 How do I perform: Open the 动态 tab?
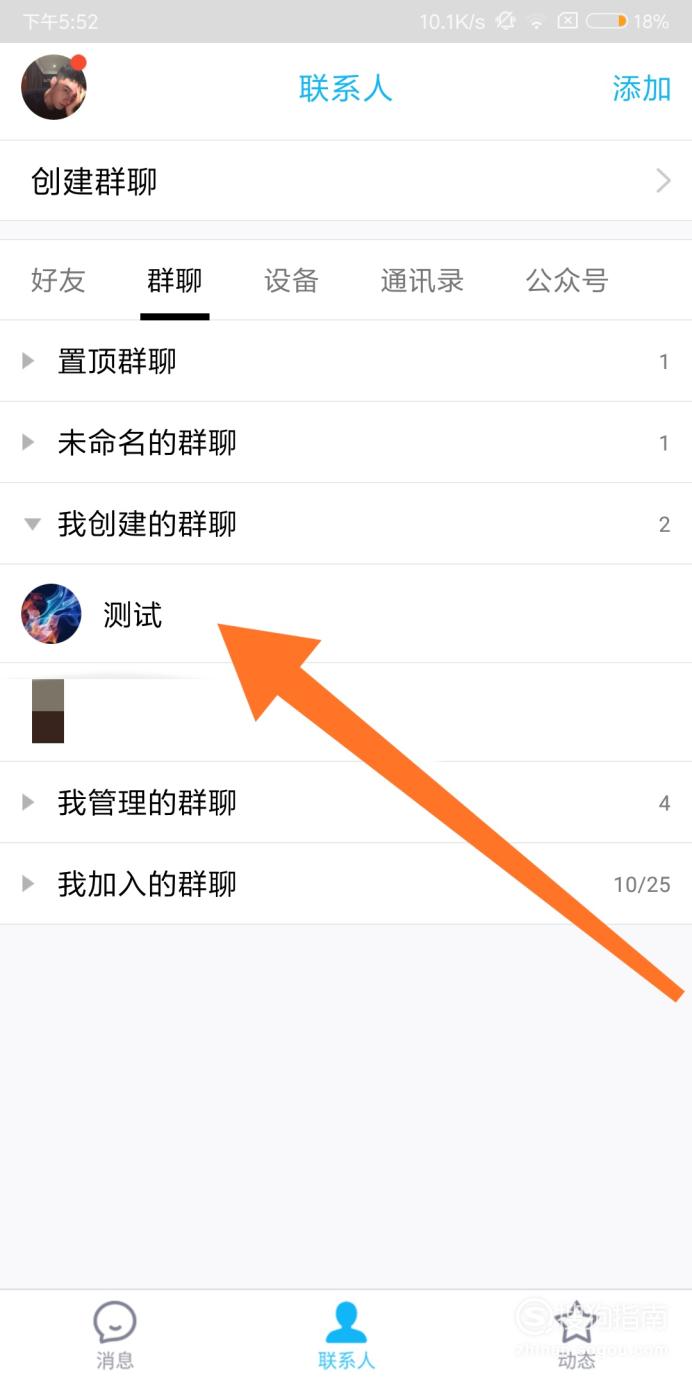click(576, 1335)
